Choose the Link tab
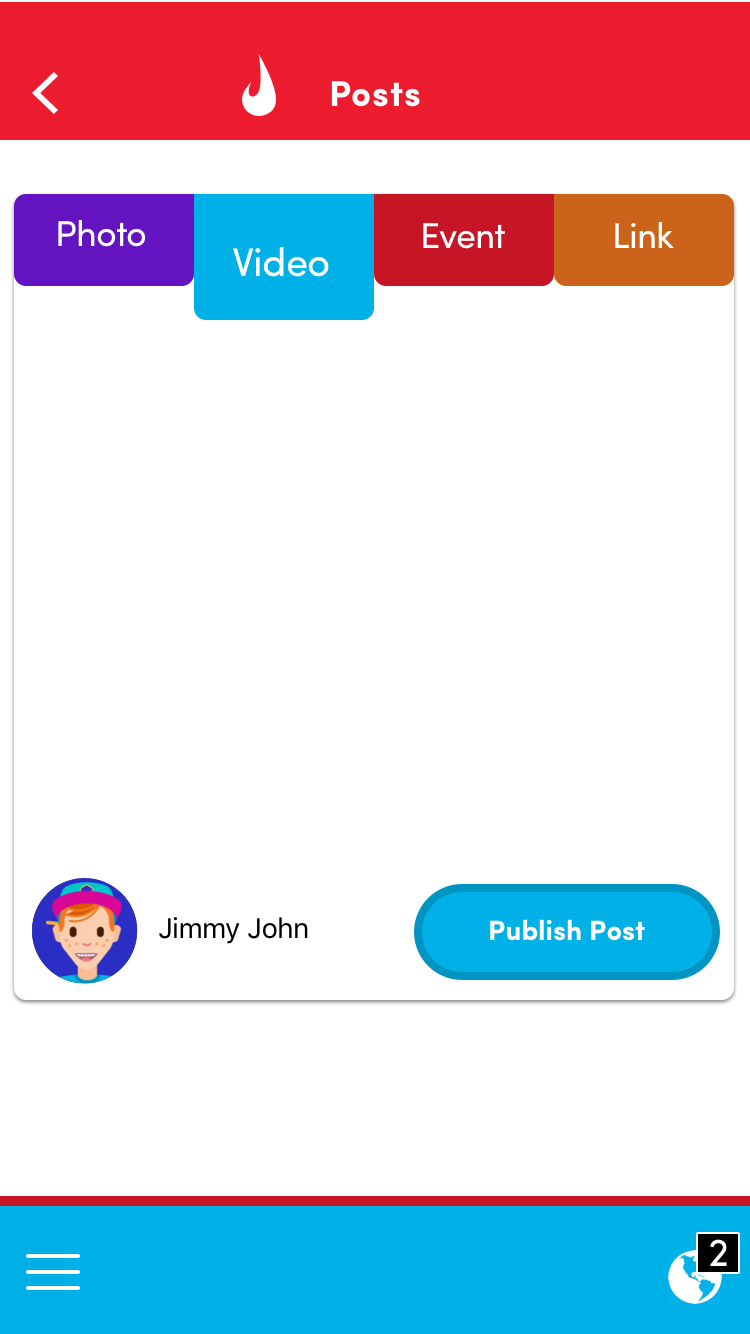The width and height of the screenshot is (750, 1334). coord(643,239)
